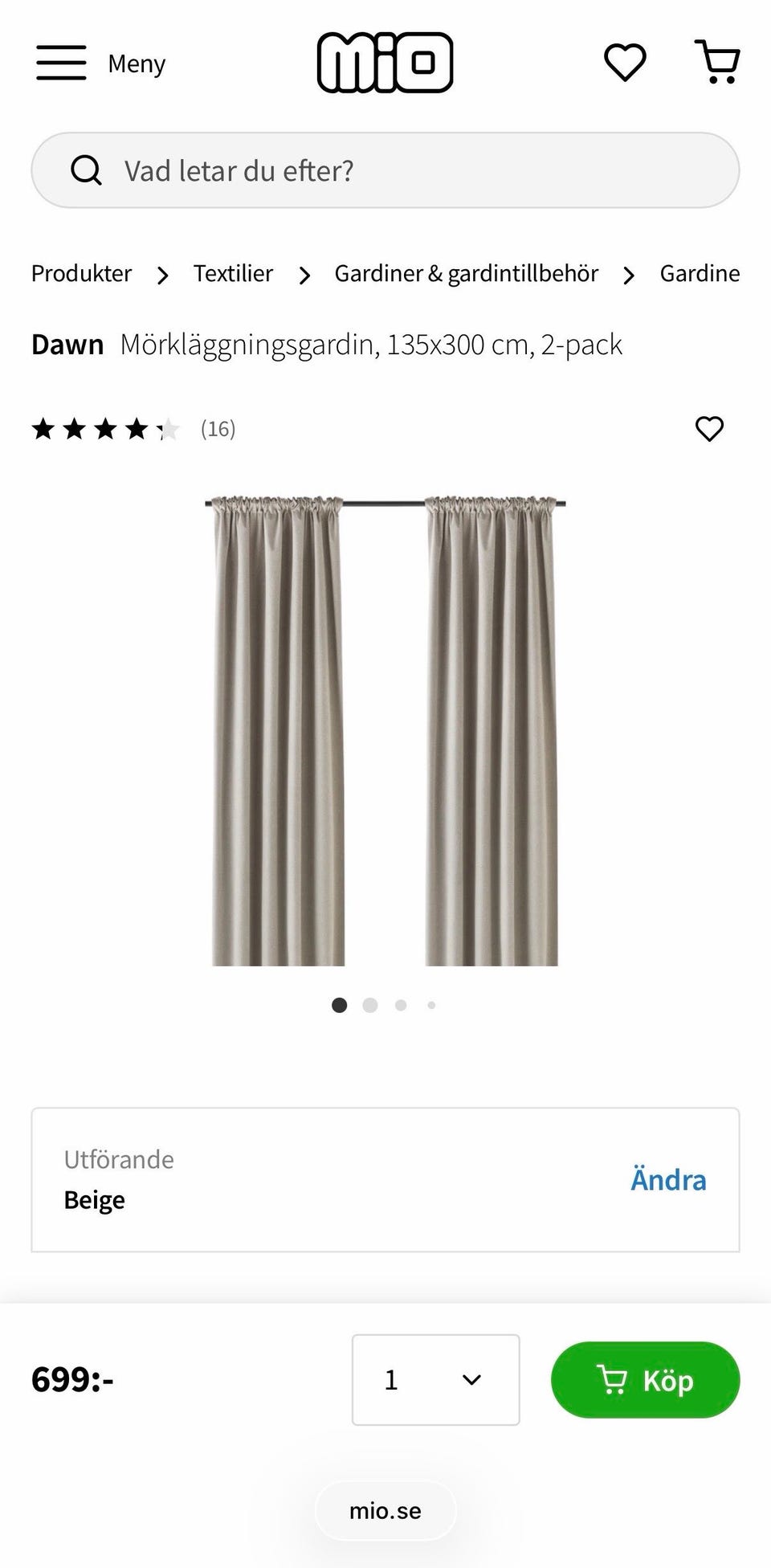Open the quantity dropdown
The image size is (771, 1568).
tap(436, 1380)
